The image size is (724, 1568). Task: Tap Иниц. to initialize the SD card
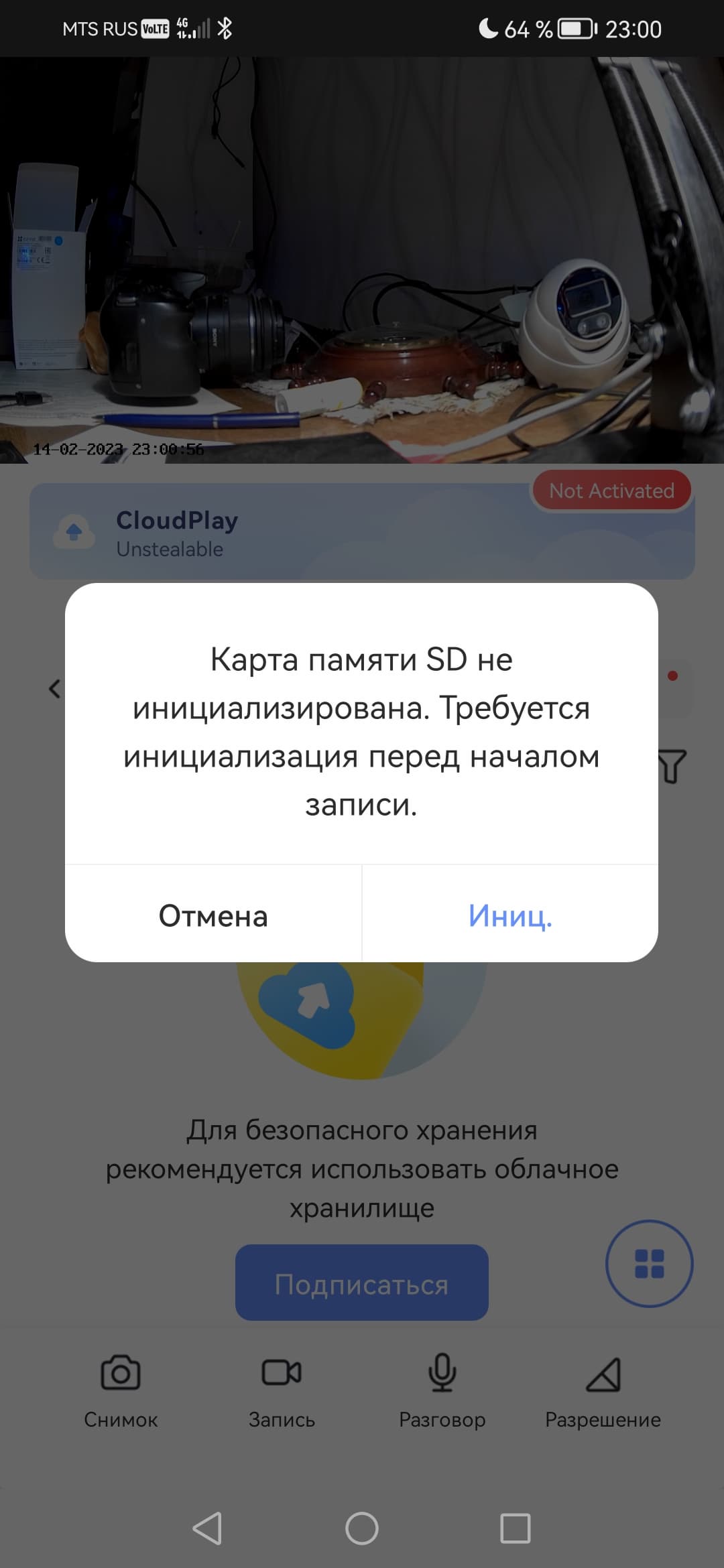pos(510,915)
